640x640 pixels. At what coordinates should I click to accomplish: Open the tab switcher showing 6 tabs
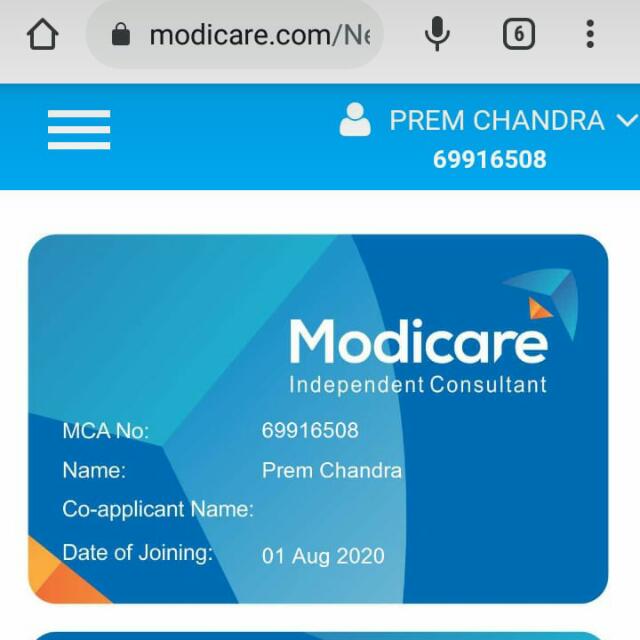(x=518, y=35)
